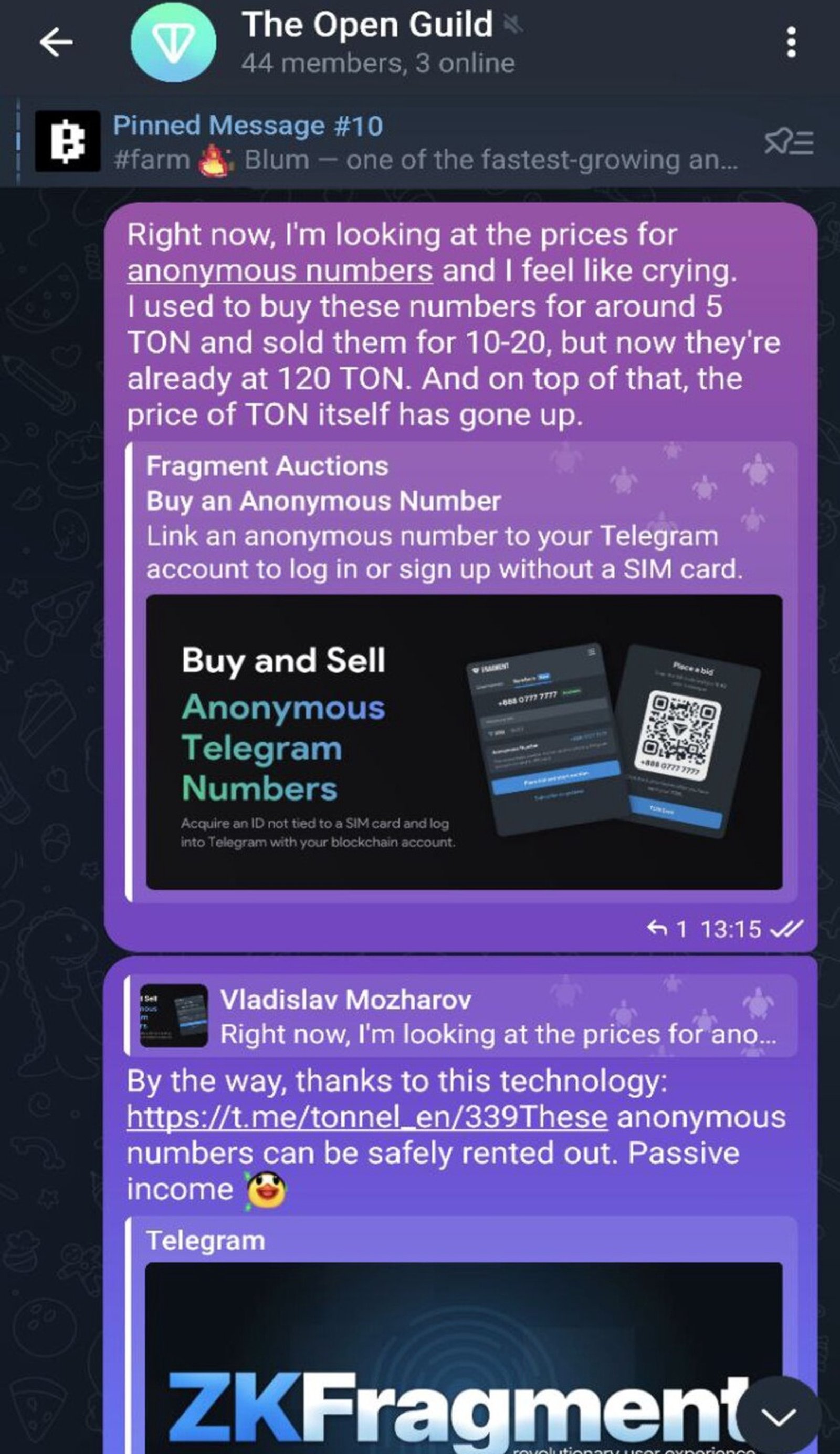
Task: Open the three-dot overflow menu
Action: tap(791, 42)
